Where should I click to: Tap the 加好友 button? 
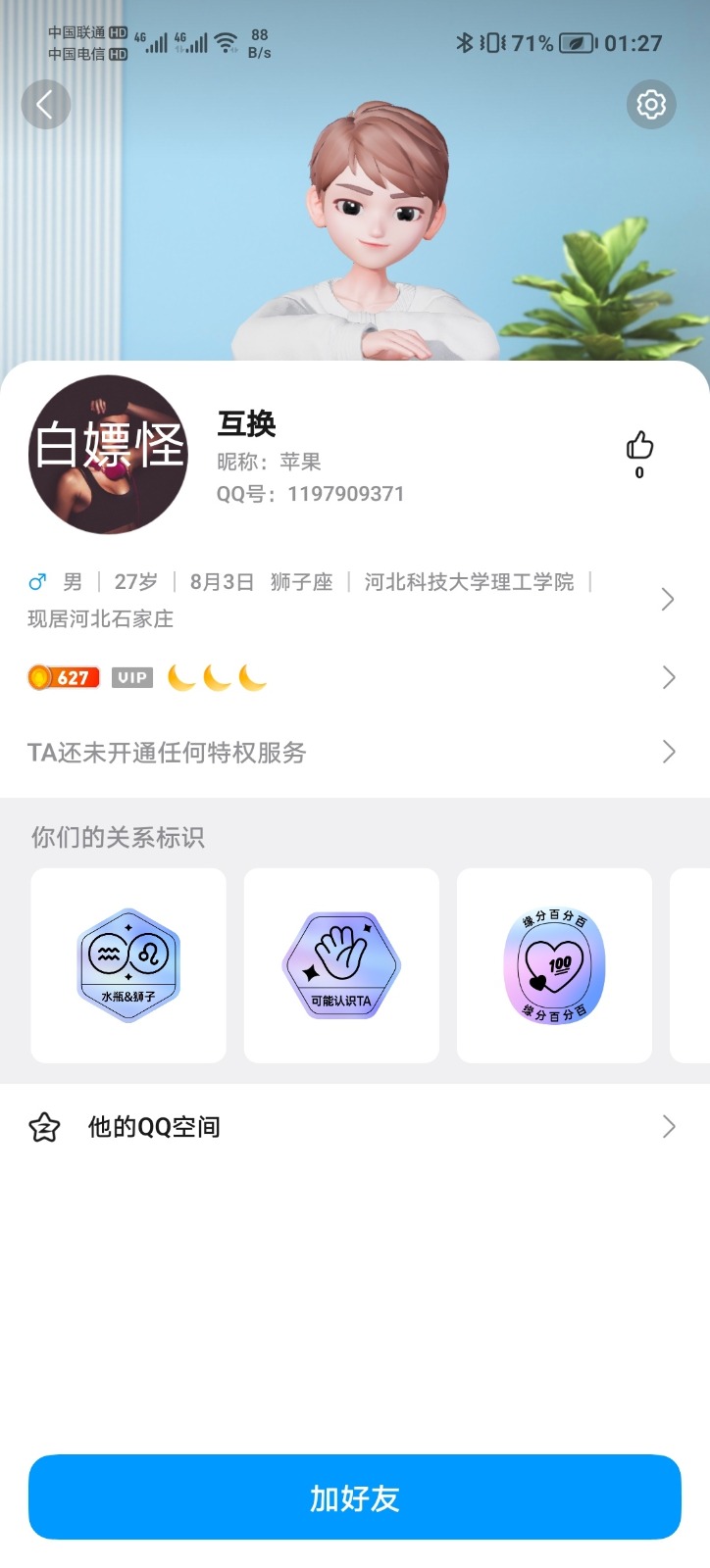point(354,1497)
